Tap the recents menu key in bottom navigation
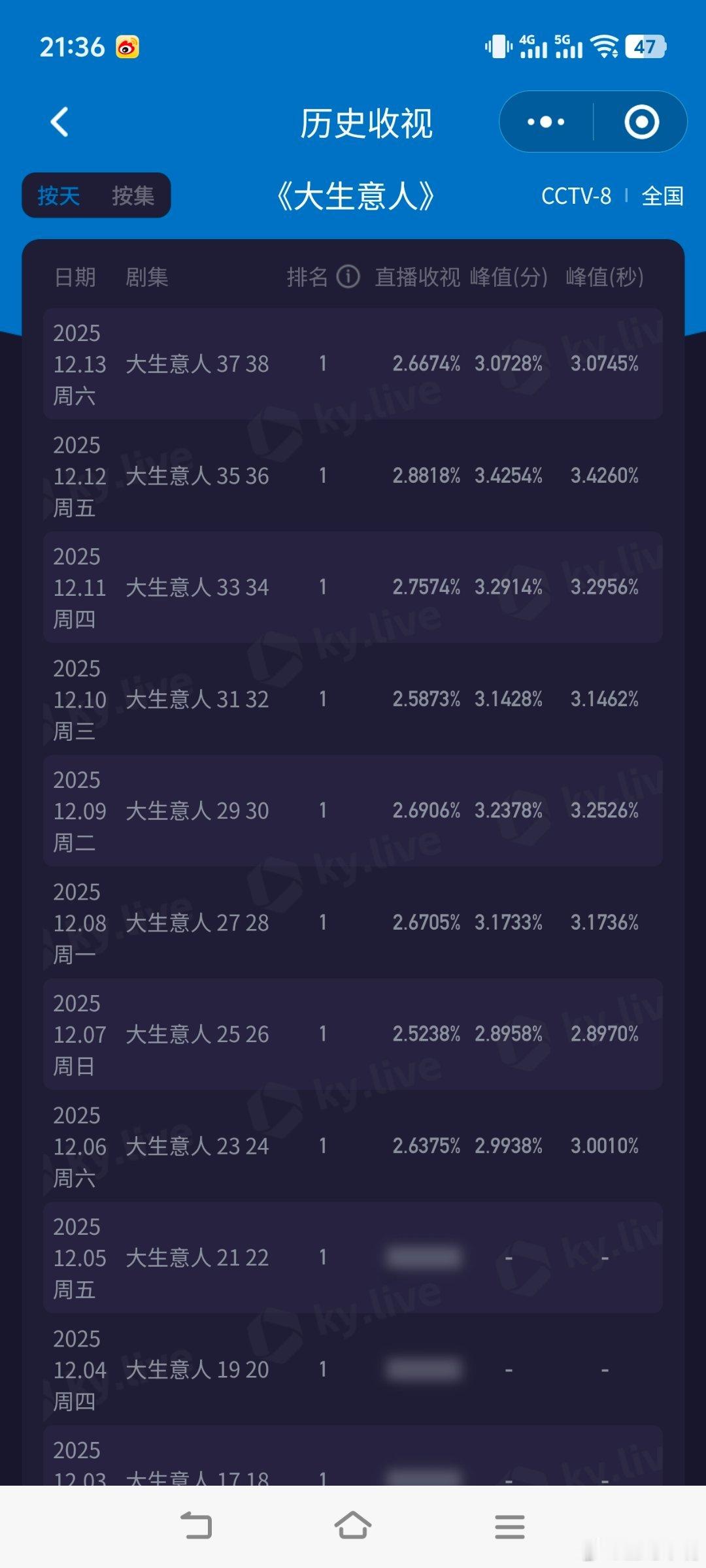This screenshot has height=1568, width=706. (x=509, y=1527)
